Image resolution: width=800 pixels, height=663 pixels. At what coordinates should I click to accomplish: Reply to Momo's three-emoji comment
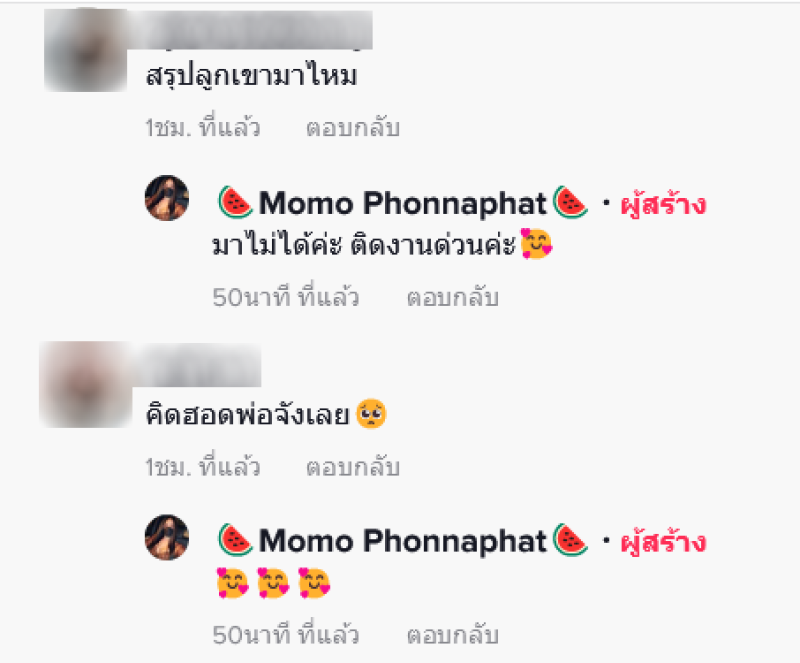(x=452, y=635)
